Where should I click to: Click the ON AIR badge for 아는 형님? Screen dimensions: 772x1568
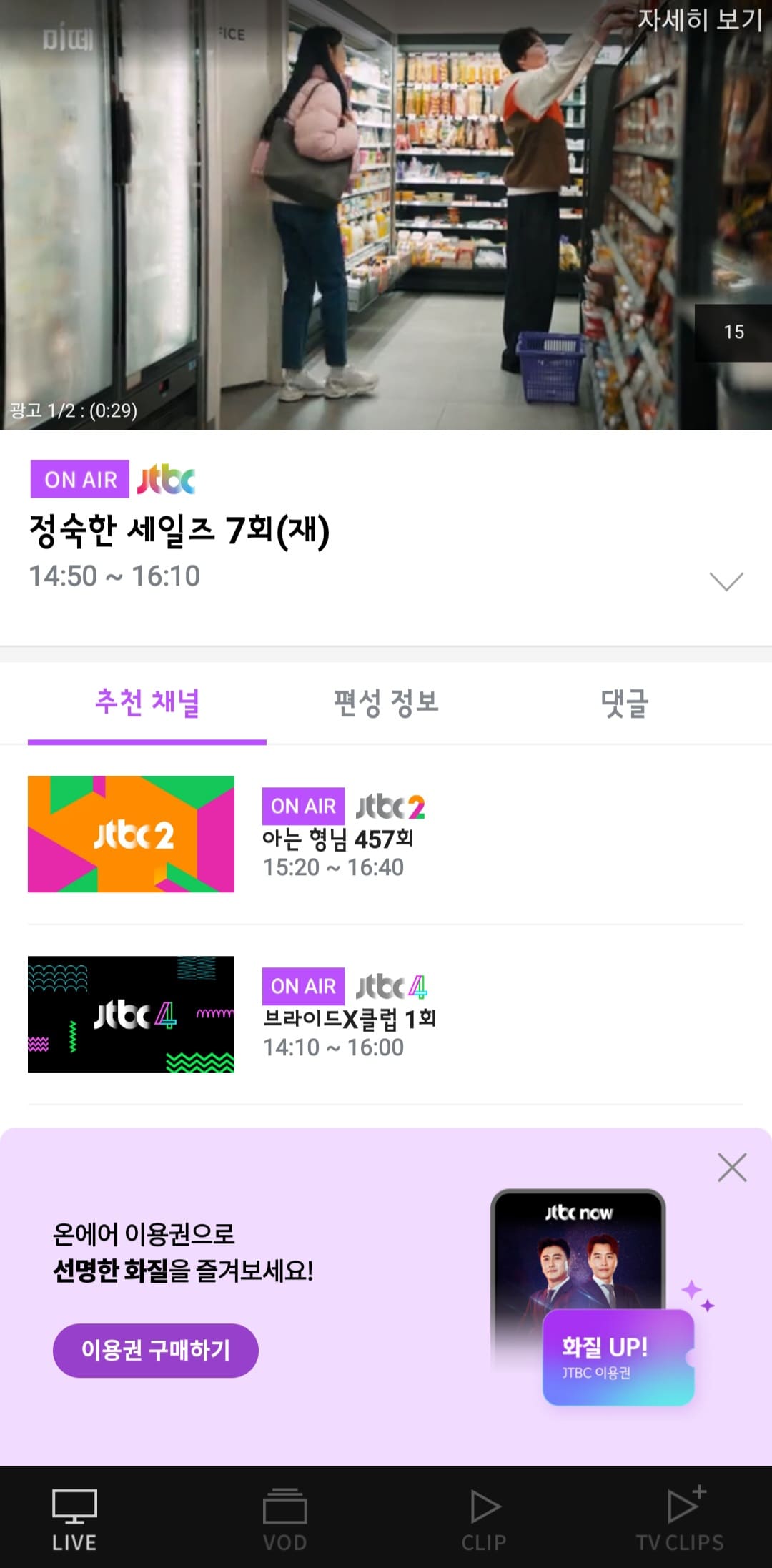pos(303,807)
